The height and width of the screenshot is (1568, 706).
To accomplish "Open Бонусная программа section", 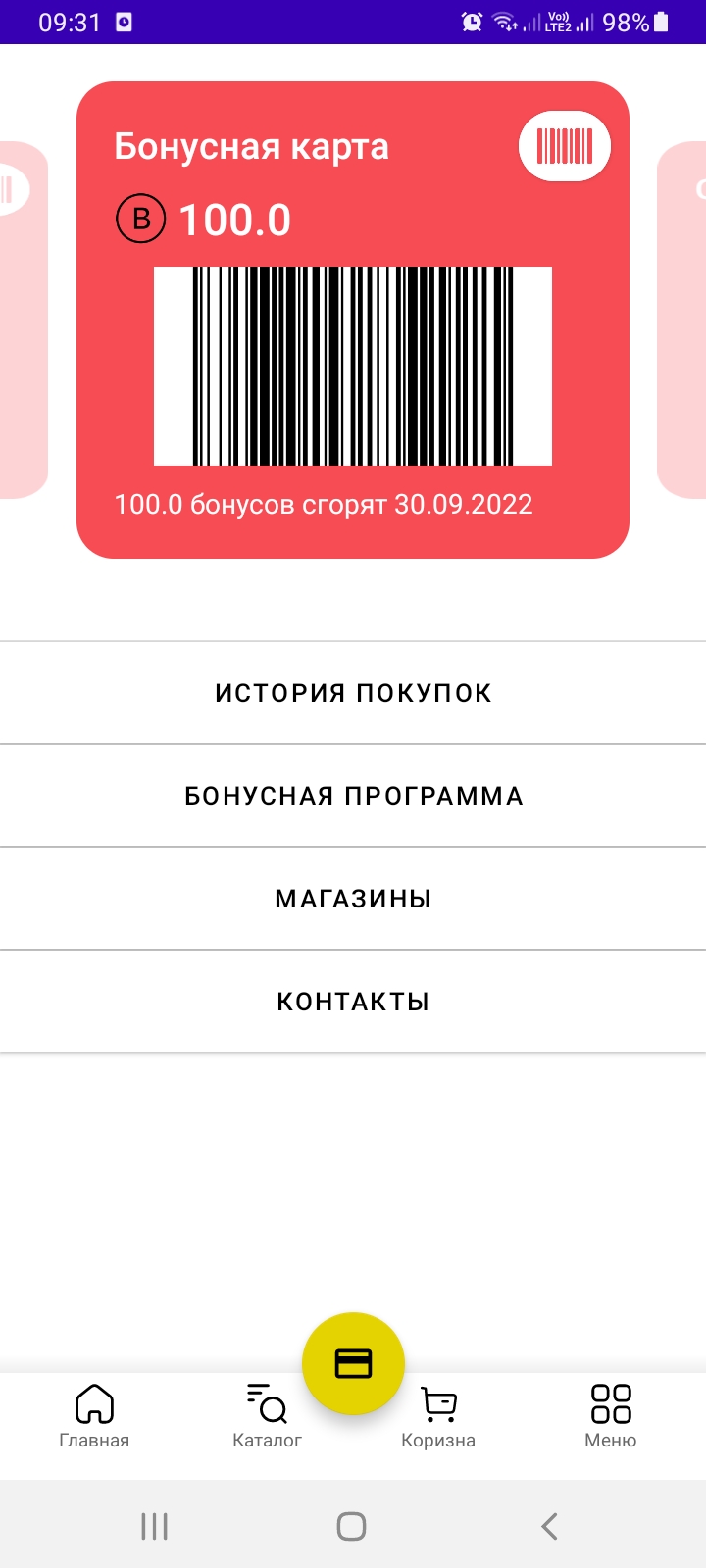I will [x=353, y=796].
